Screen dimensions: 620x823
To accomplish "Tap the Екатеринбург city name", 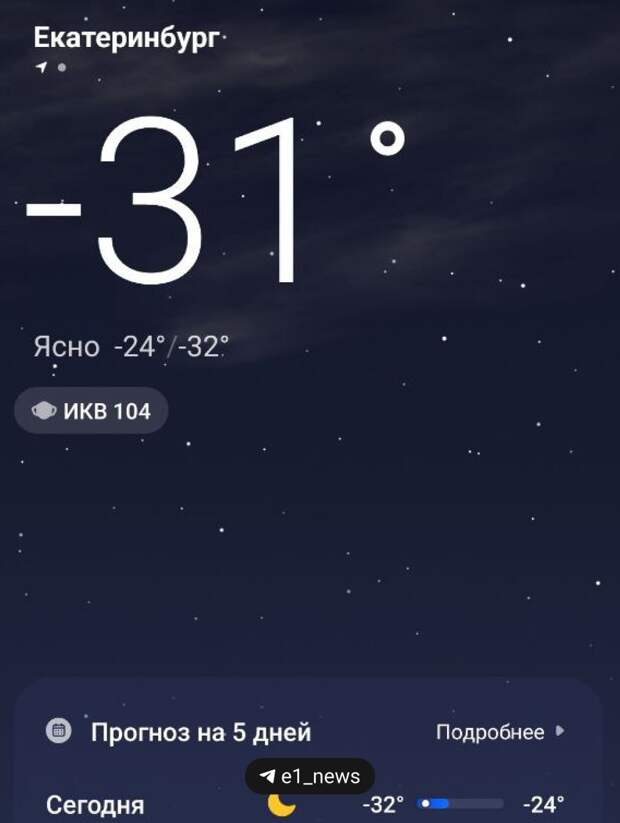I will pyautogui.click(x=126, y=38).
